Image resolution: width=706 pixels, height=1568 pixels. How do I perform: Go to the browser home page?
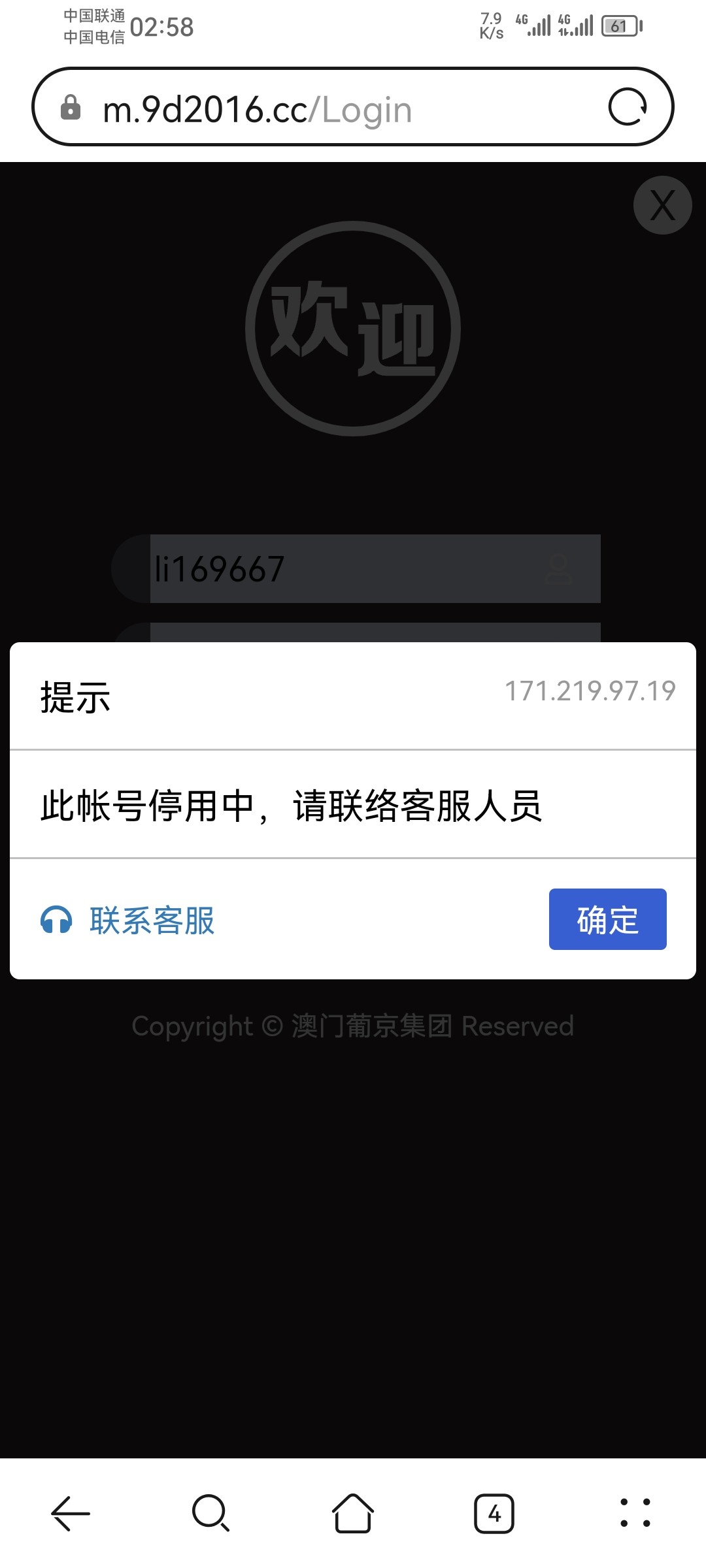(353, 1512)
